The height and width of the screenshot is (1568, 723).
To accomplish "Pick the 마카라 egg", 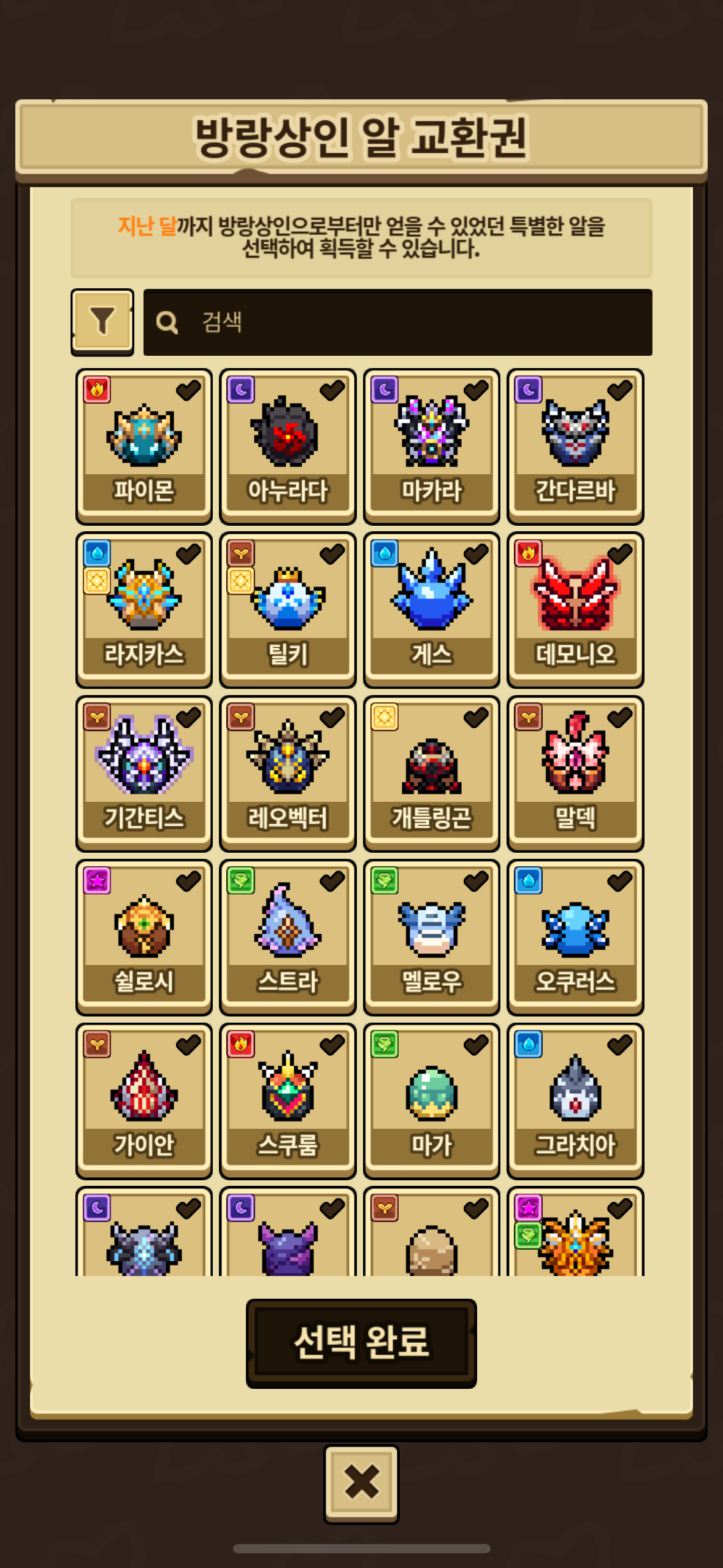I will coord(432,446).
